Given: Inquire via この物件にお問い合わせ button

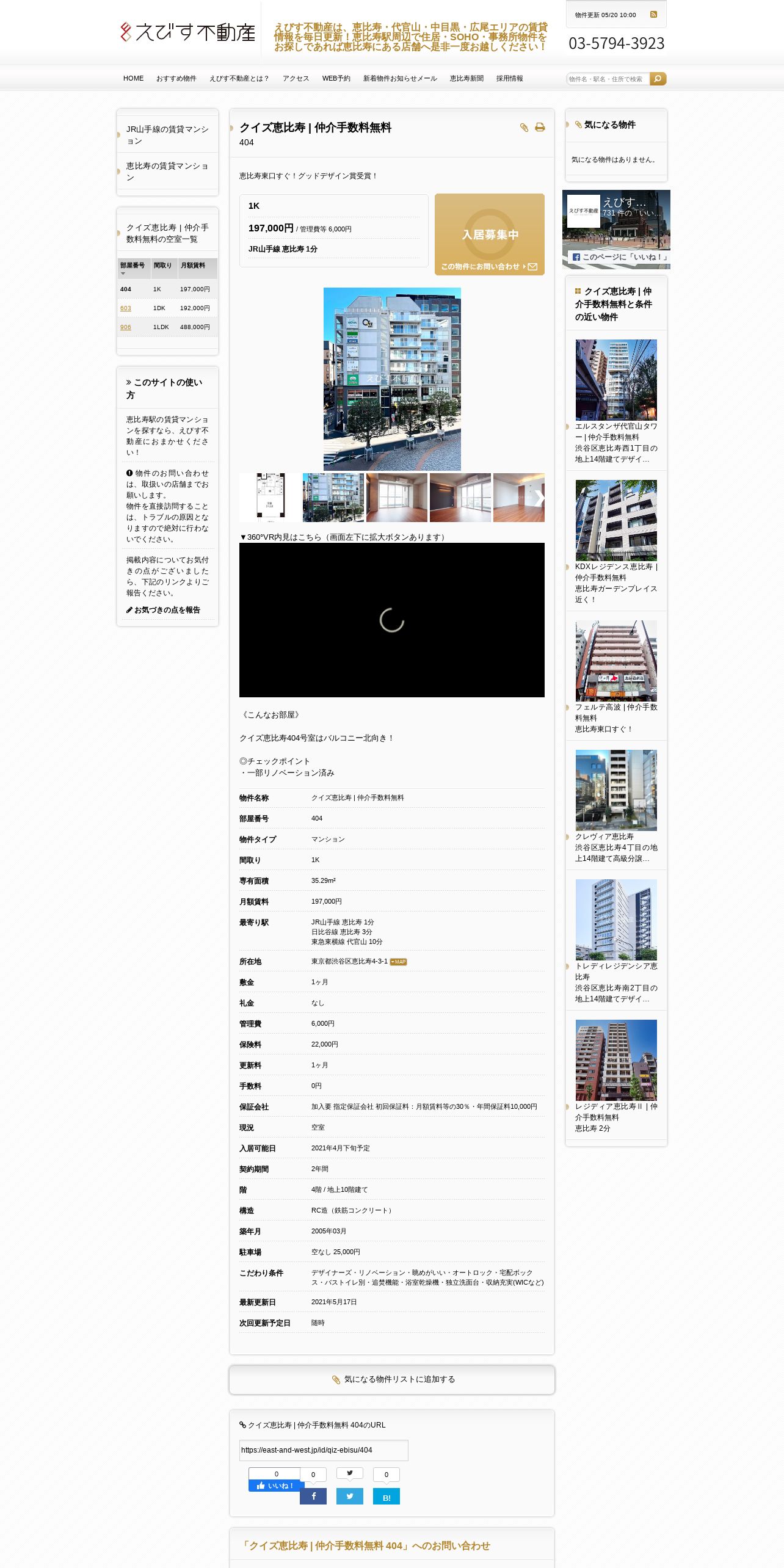Looking at the screenshot, I should 489,266.
